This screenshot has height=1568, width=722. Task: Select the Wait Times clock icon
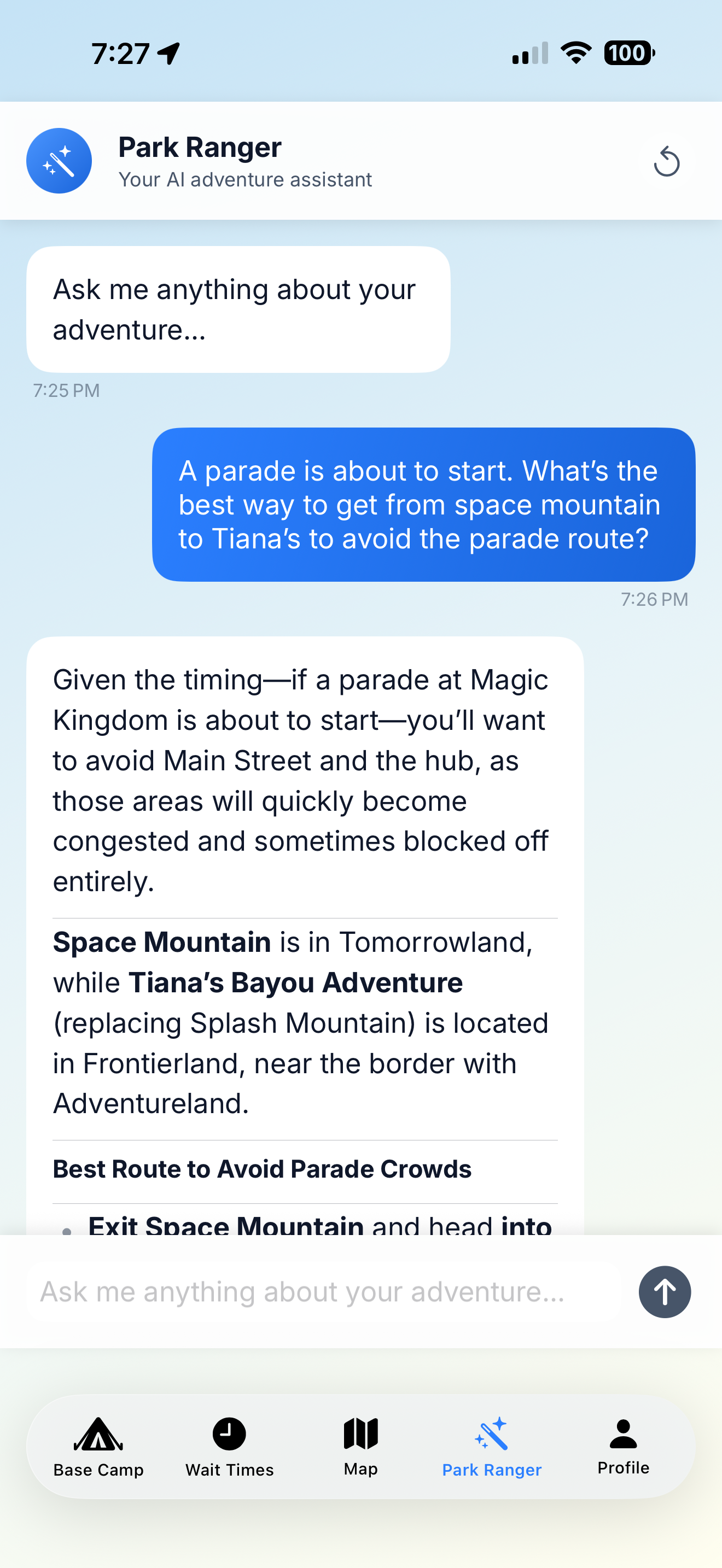pos(229,1434)
